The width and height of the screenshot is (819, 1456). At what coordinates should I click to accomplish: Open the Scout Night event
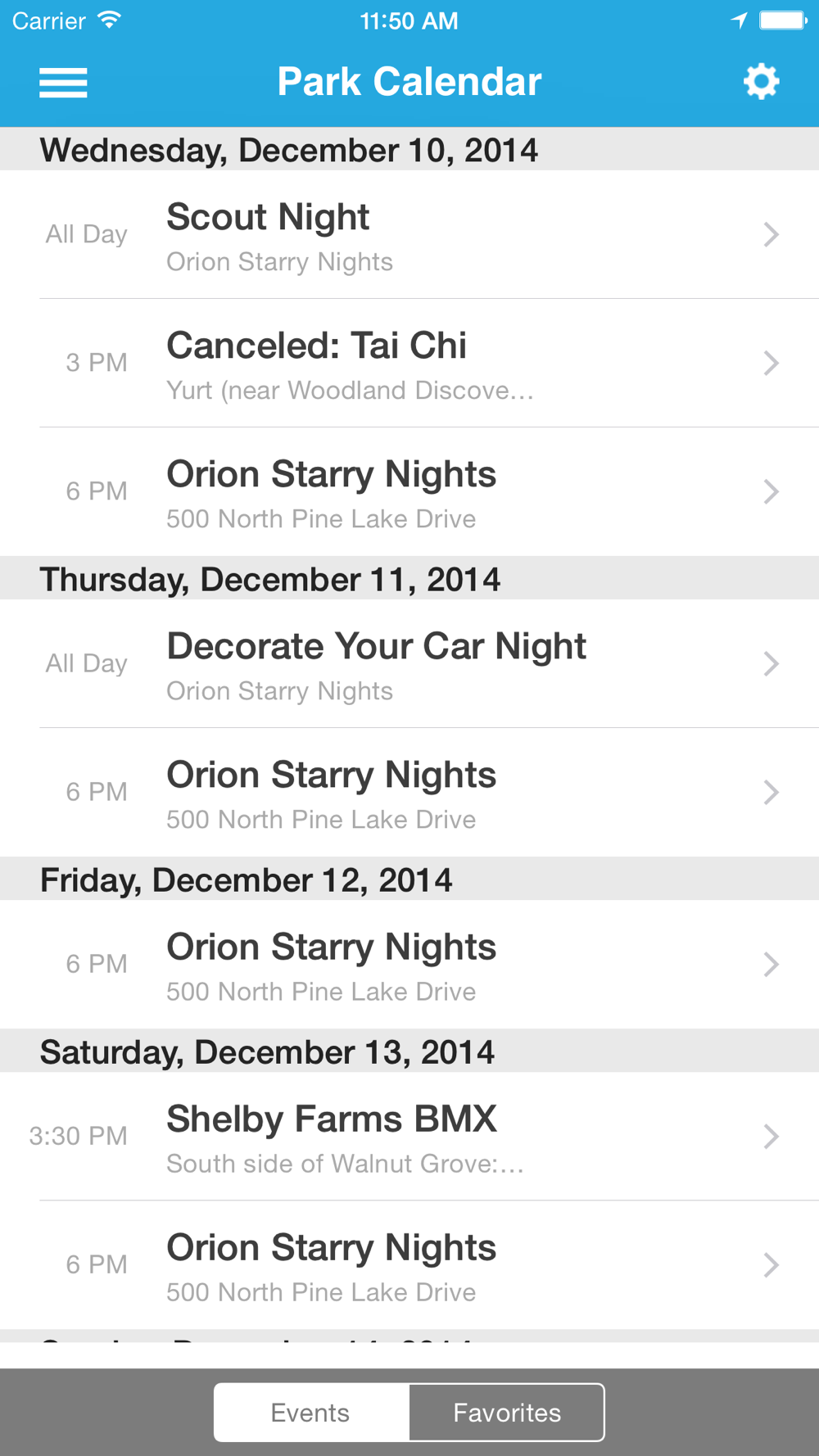(x=409, y=235)
